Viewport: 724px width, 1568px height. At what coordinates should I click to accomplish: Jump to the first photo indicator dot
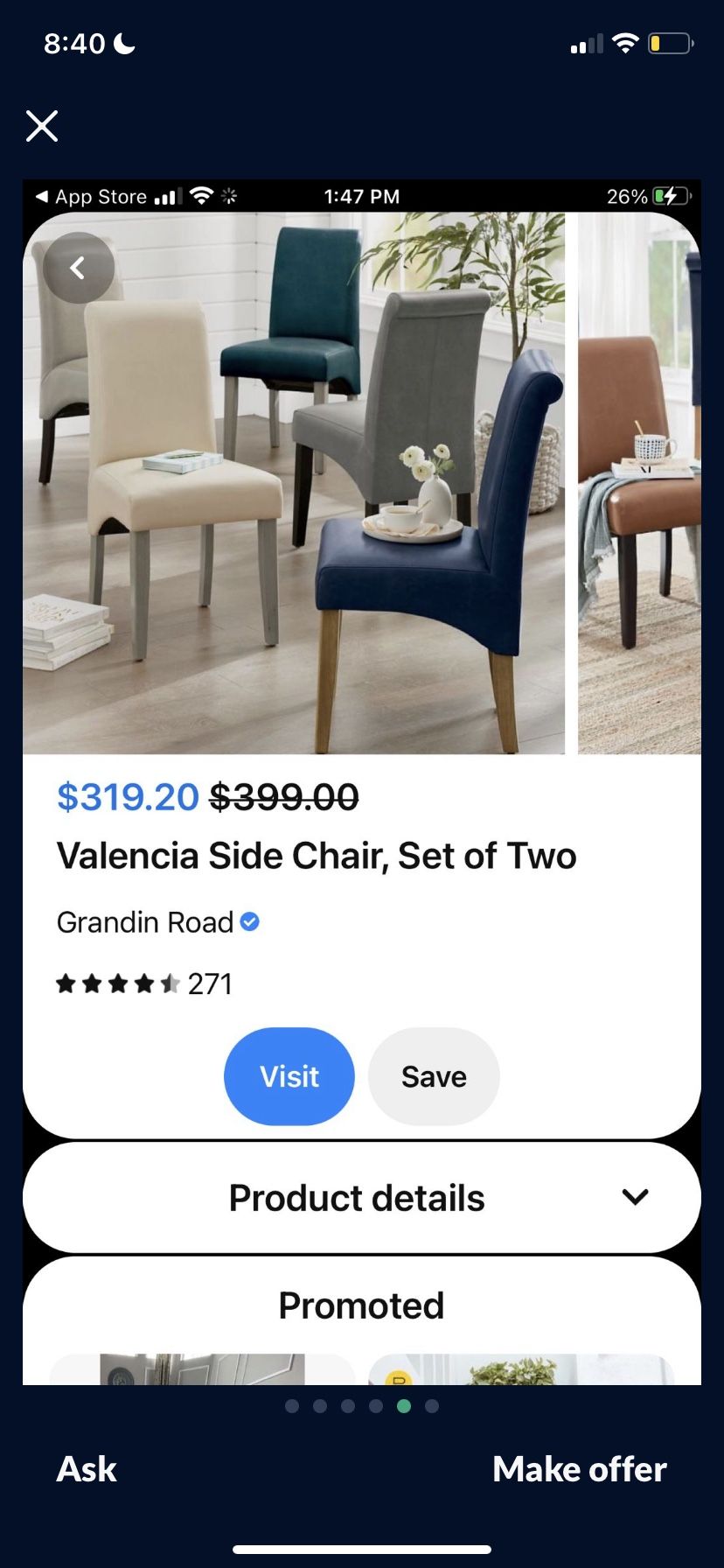point(292,1406)
